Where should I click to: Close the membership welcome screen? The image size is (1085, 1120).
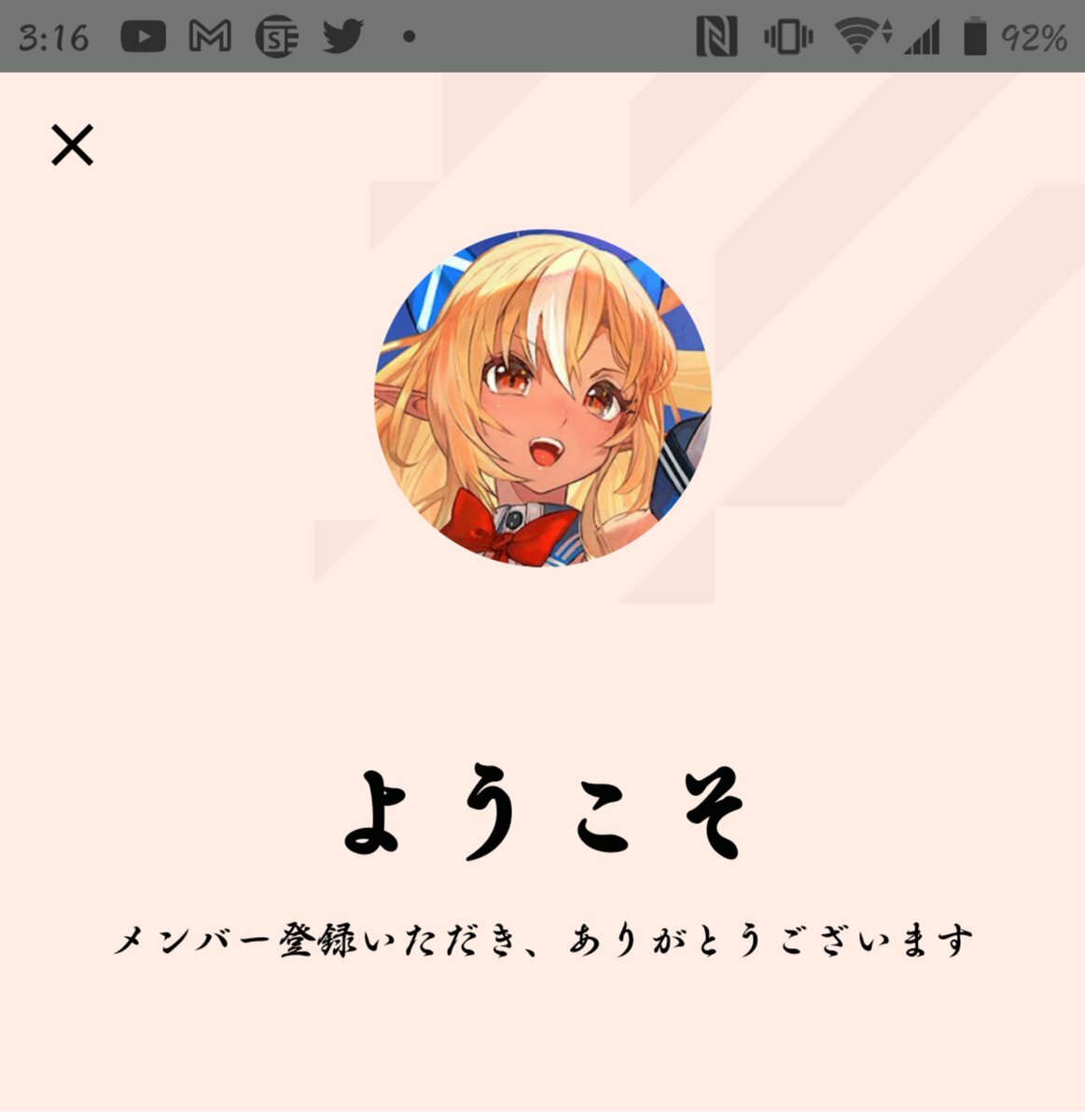(x=72, y=146)
